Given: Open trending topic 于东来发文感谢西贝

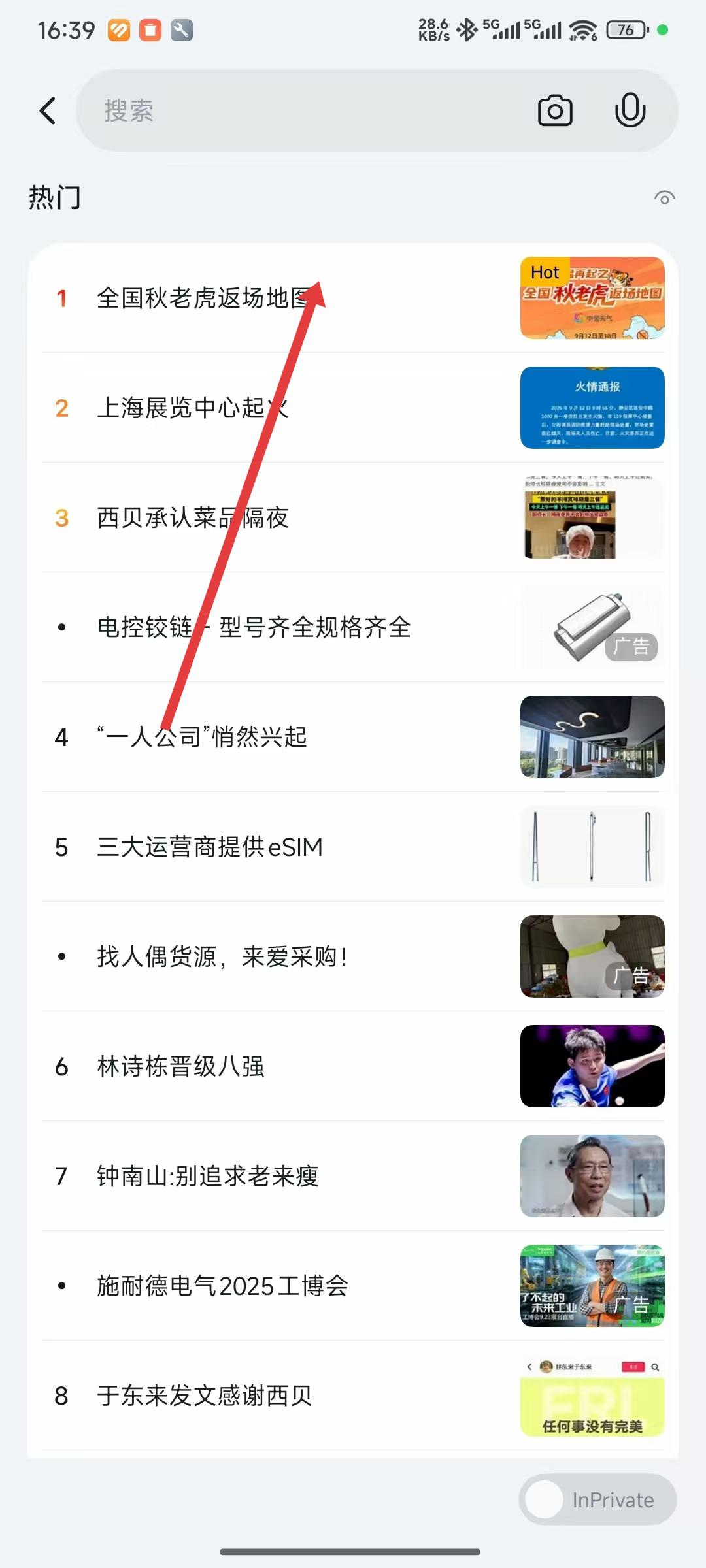Looking at the screenshot, I should 204,1396.
